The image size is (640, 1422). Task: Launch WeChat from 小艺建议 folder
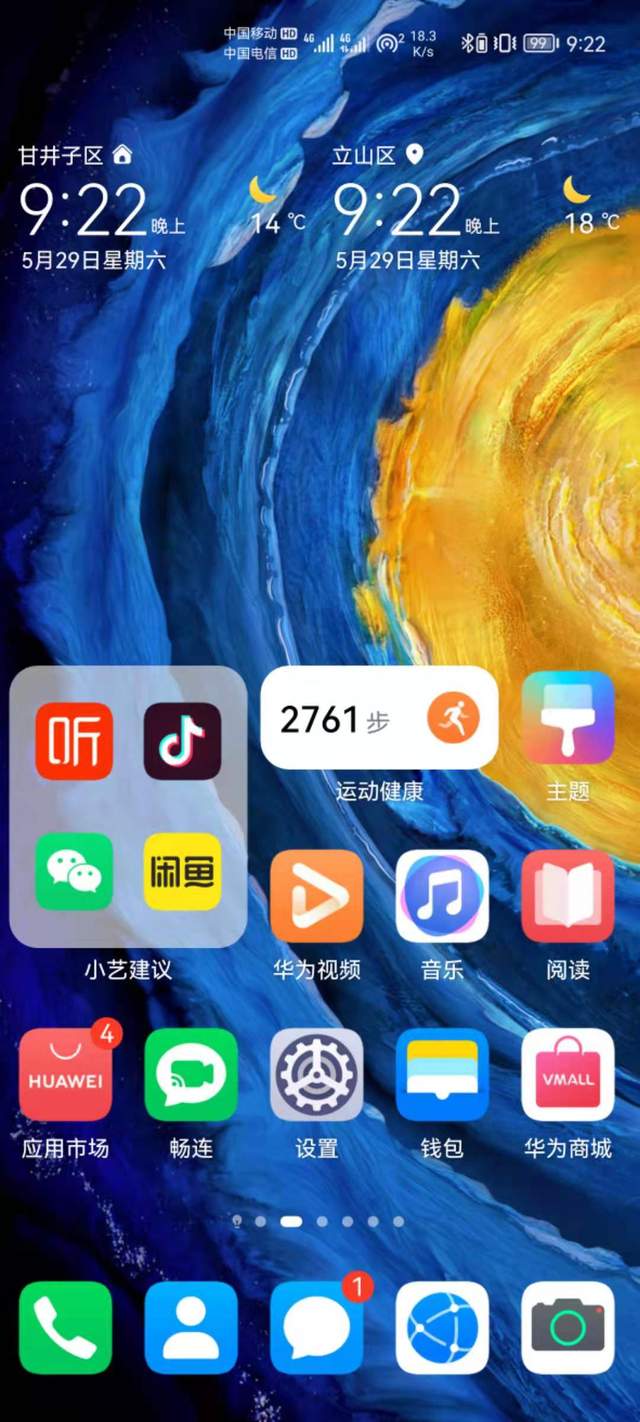(74, 871)
